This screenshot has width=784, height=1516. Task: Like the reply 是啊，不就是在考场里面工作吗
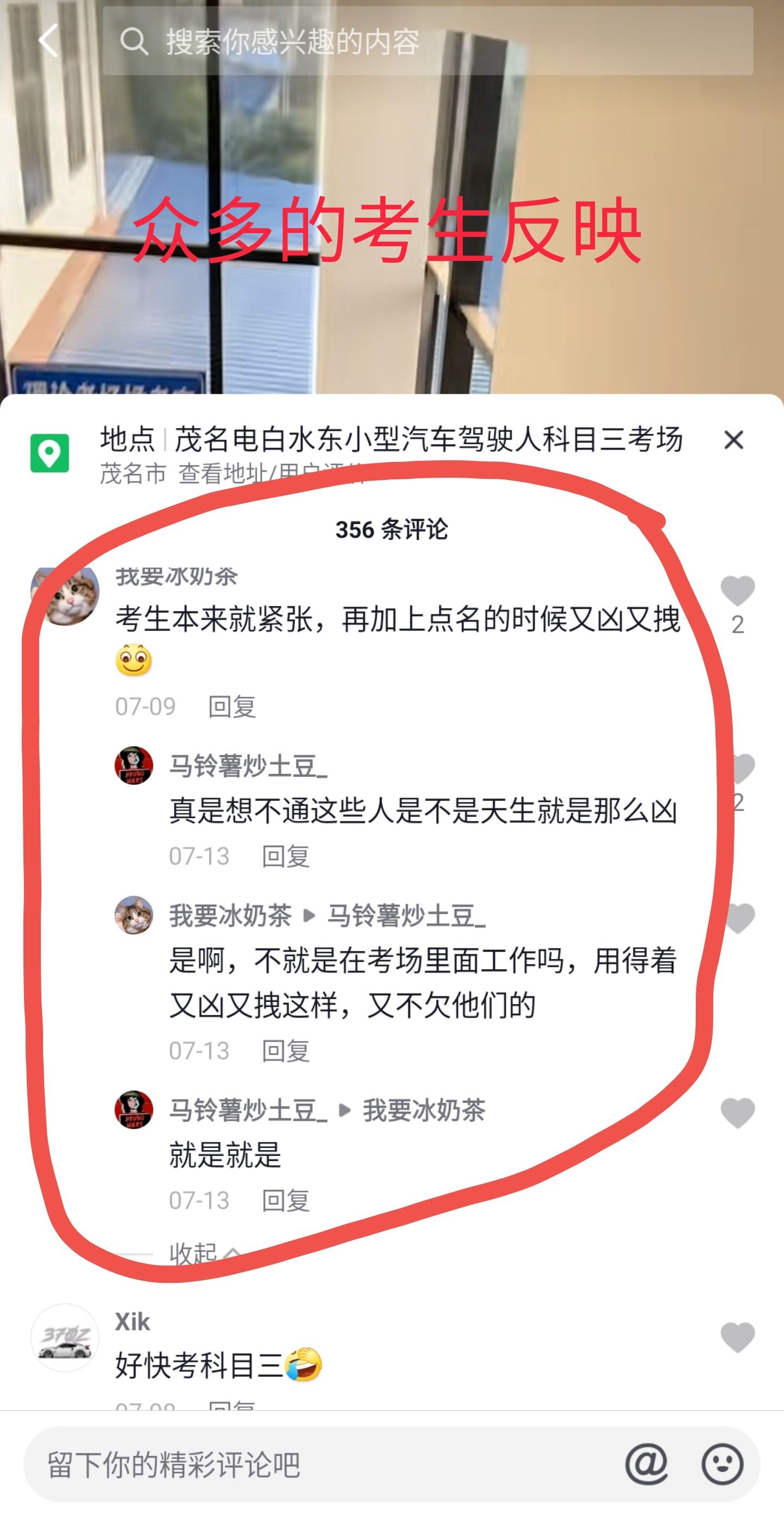click(737, 918)
